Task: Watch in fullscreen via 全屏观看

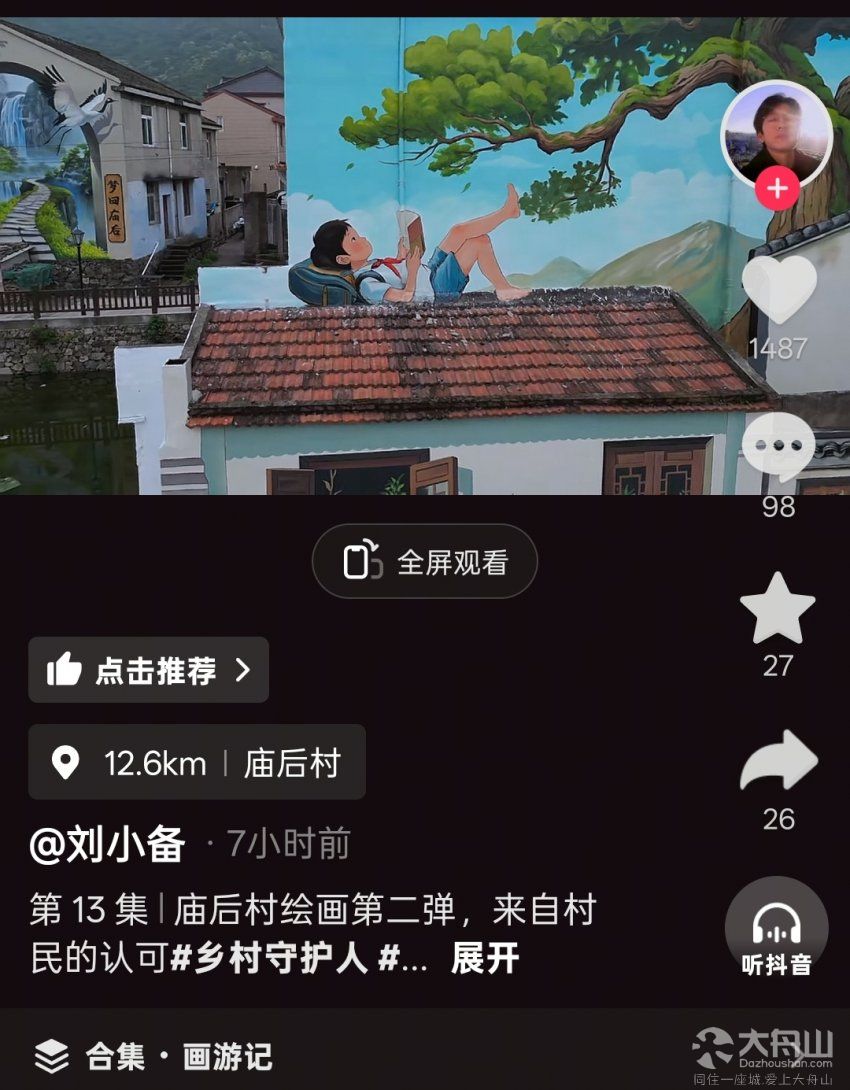Action: (x=425, y=562)
